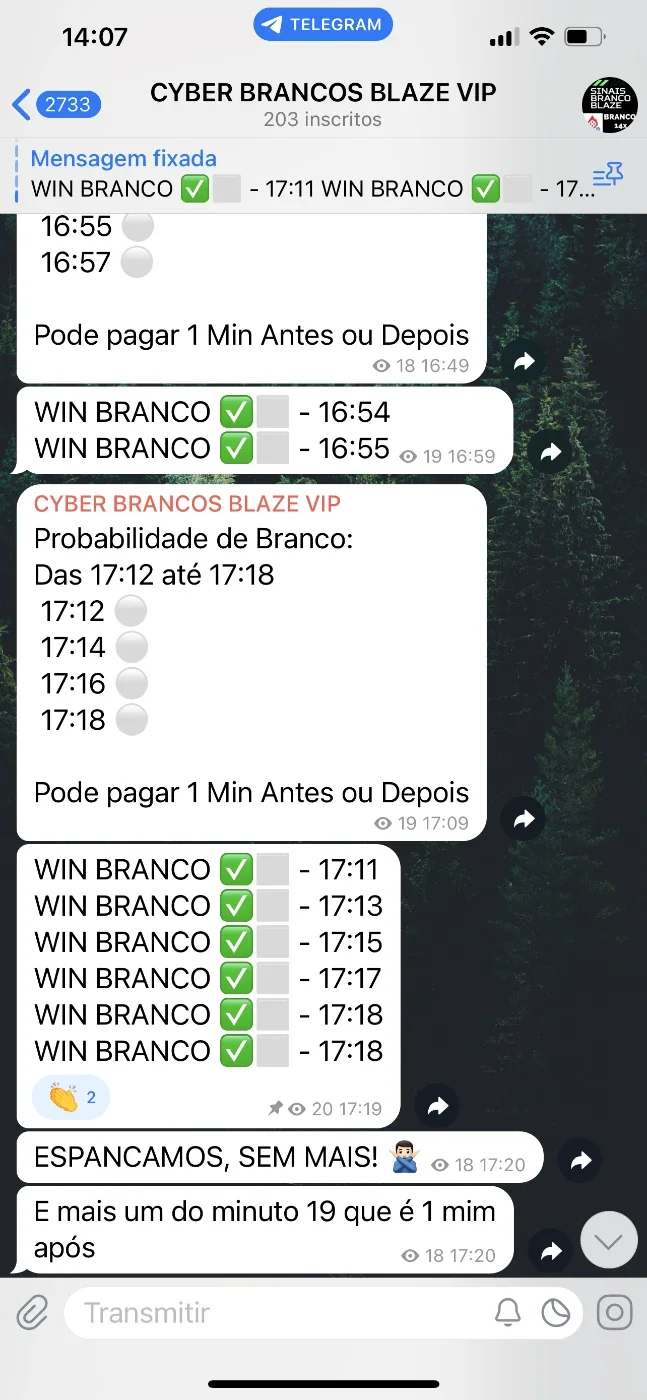Image resolution: width=647 pixels, height=1400 pixels.
Task: Go back to the chat list
Action: (x=56, y=104)
